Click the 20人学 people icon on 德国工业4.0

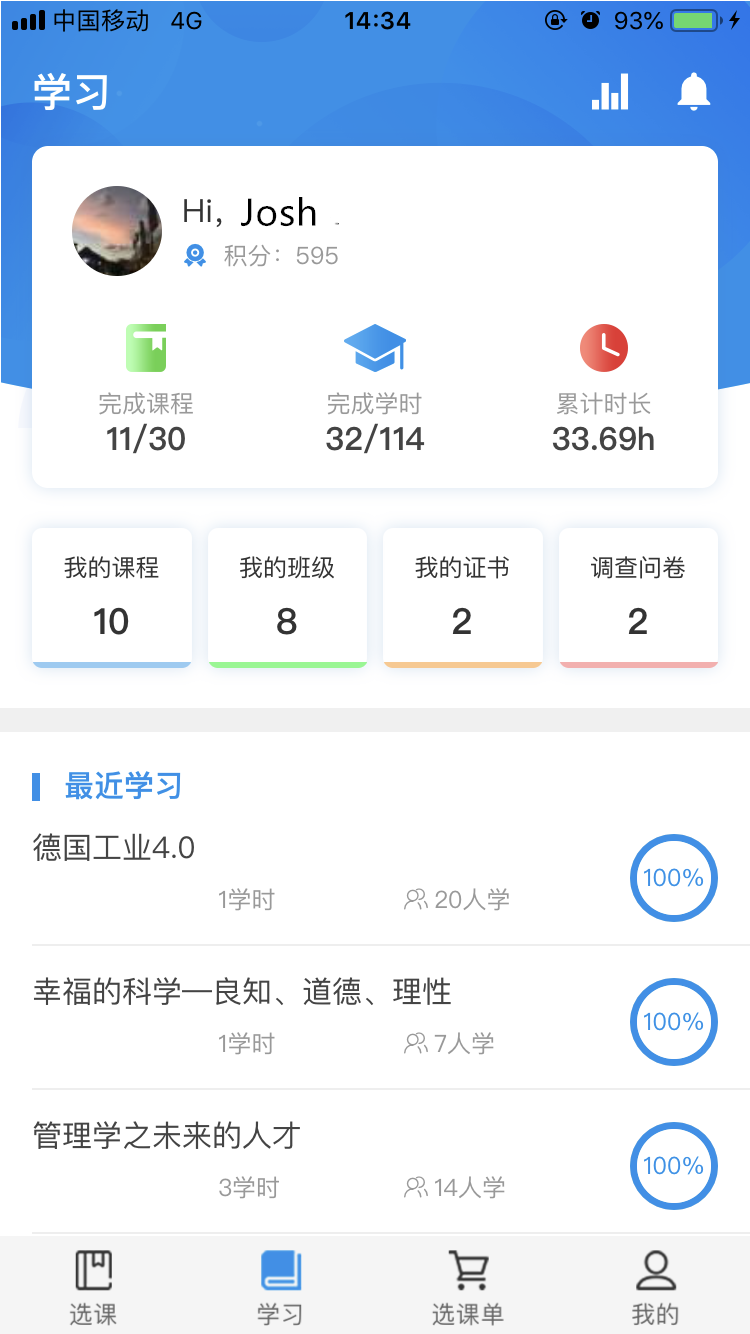coord(415,899)
